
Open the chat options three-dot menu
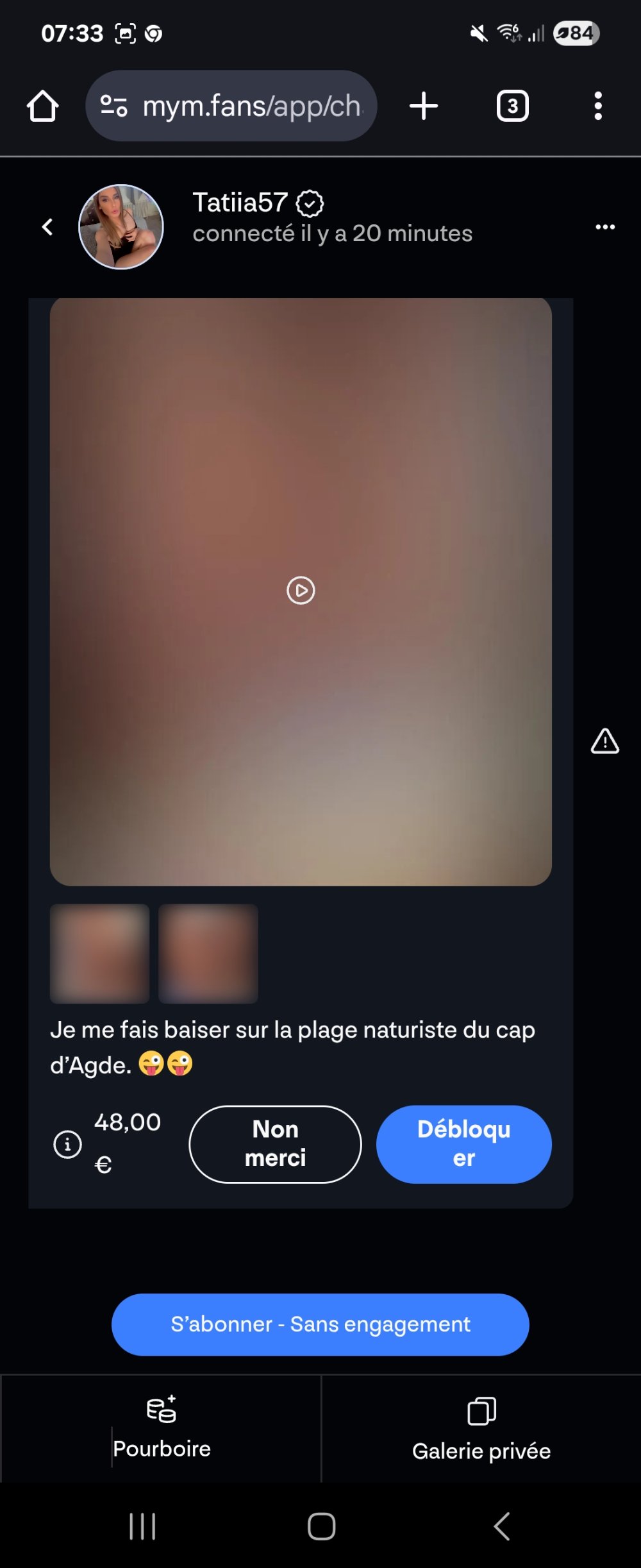click(x=604, y=226)
